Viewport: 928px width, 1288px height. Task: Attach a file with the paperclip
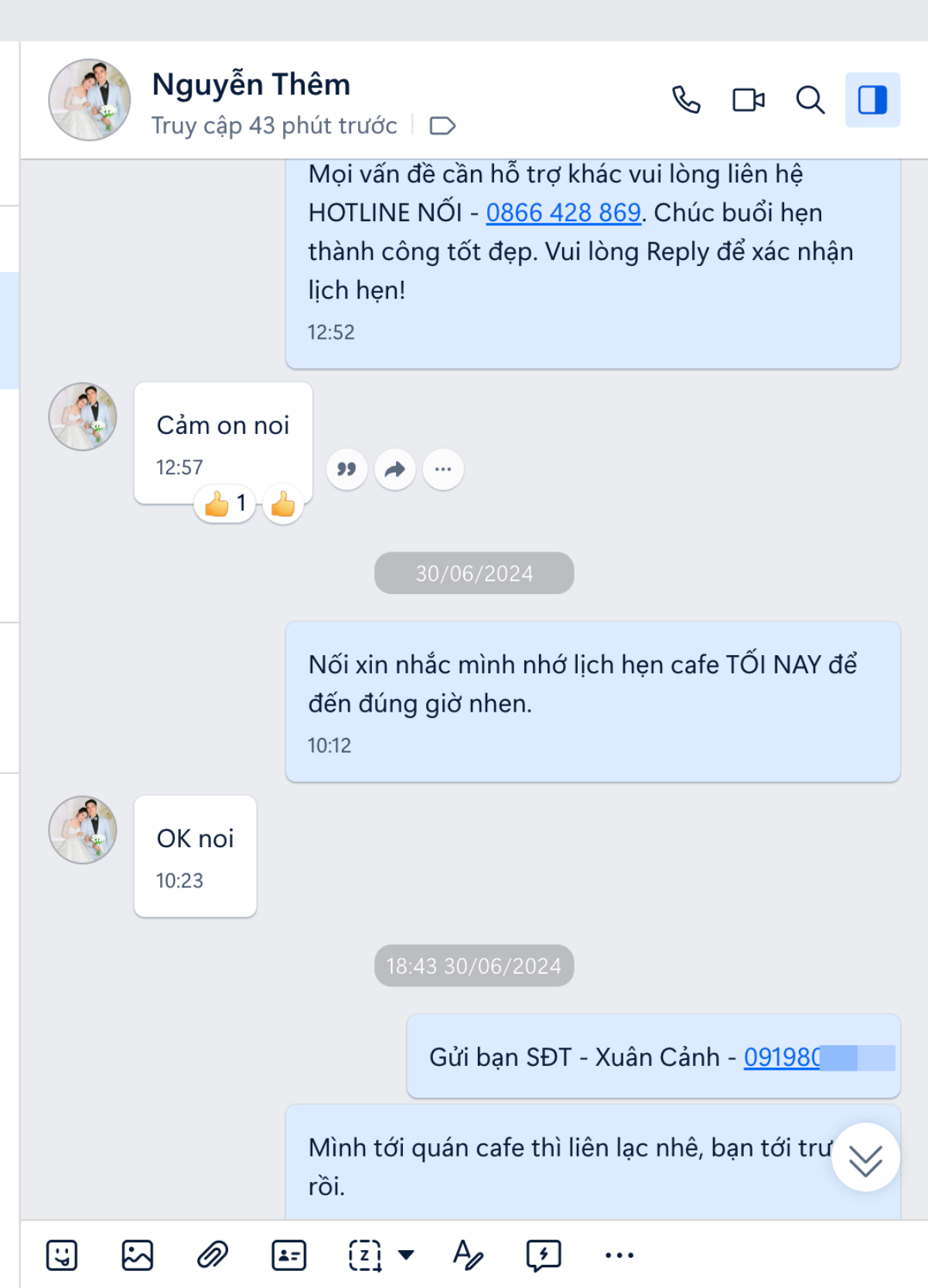tap(213, 1255)
